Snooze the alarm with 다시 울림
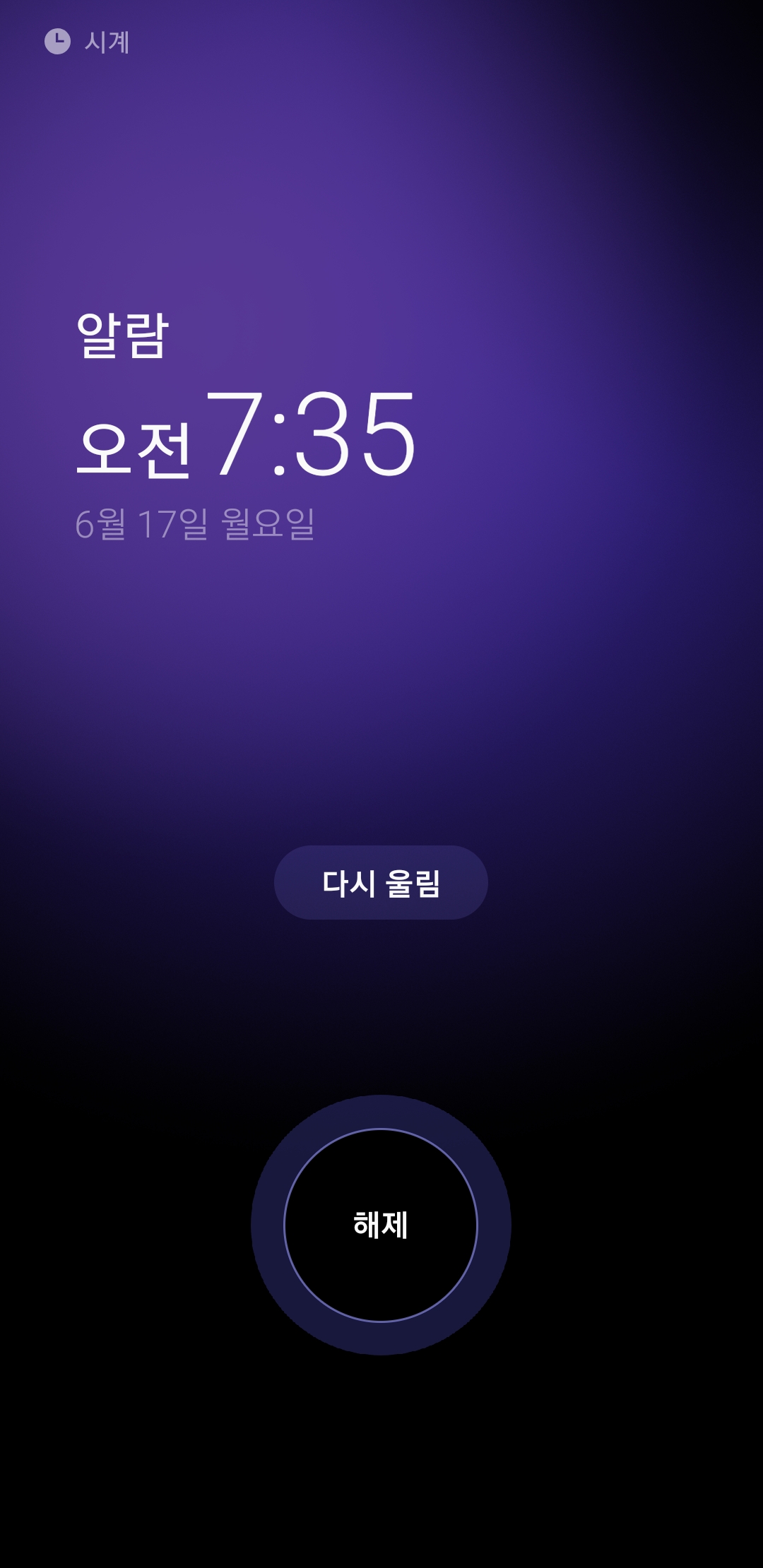 click(x=381, y=883)
